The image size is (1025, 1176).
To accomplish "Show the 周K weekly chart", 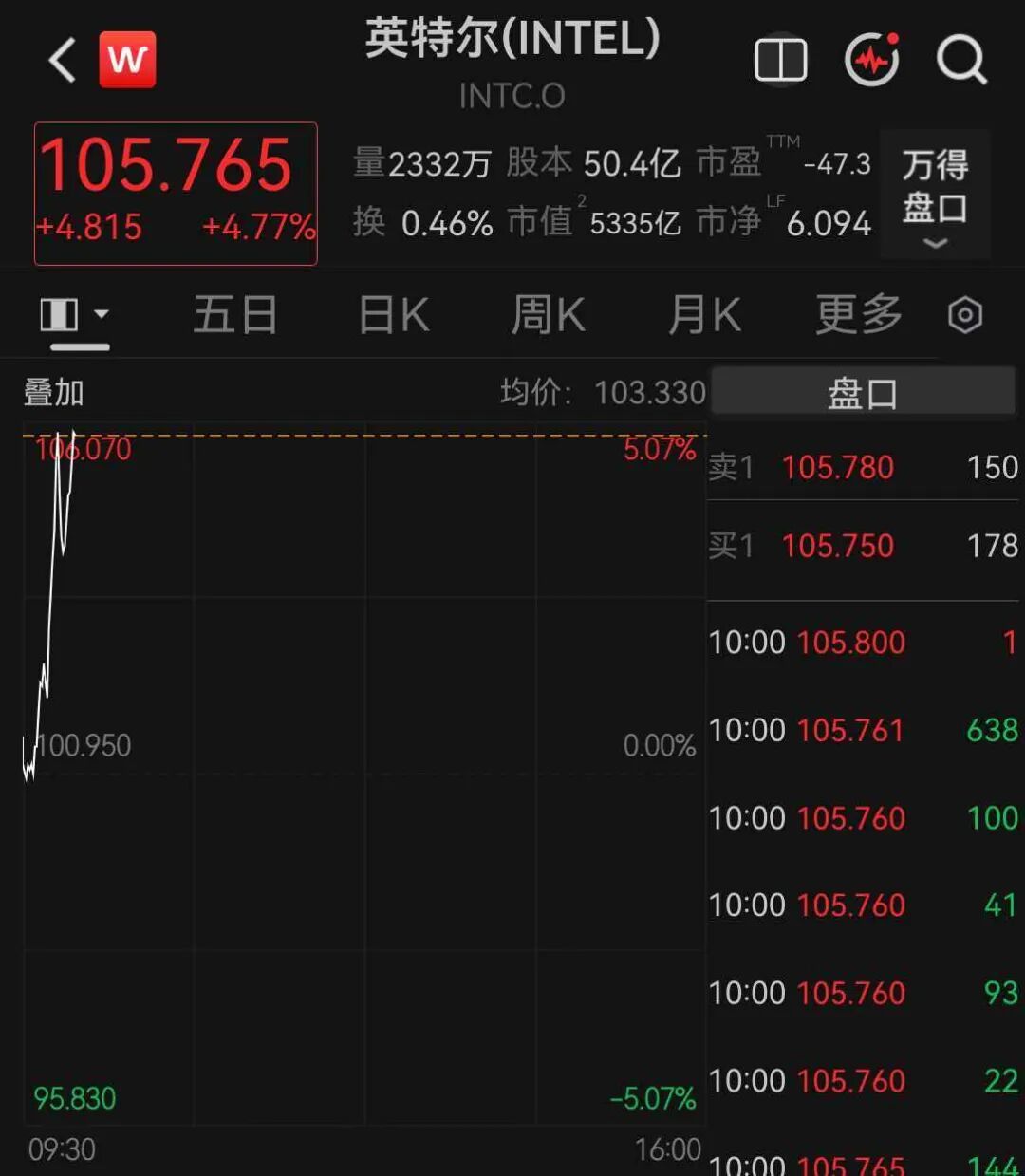I will pos(549,314).
